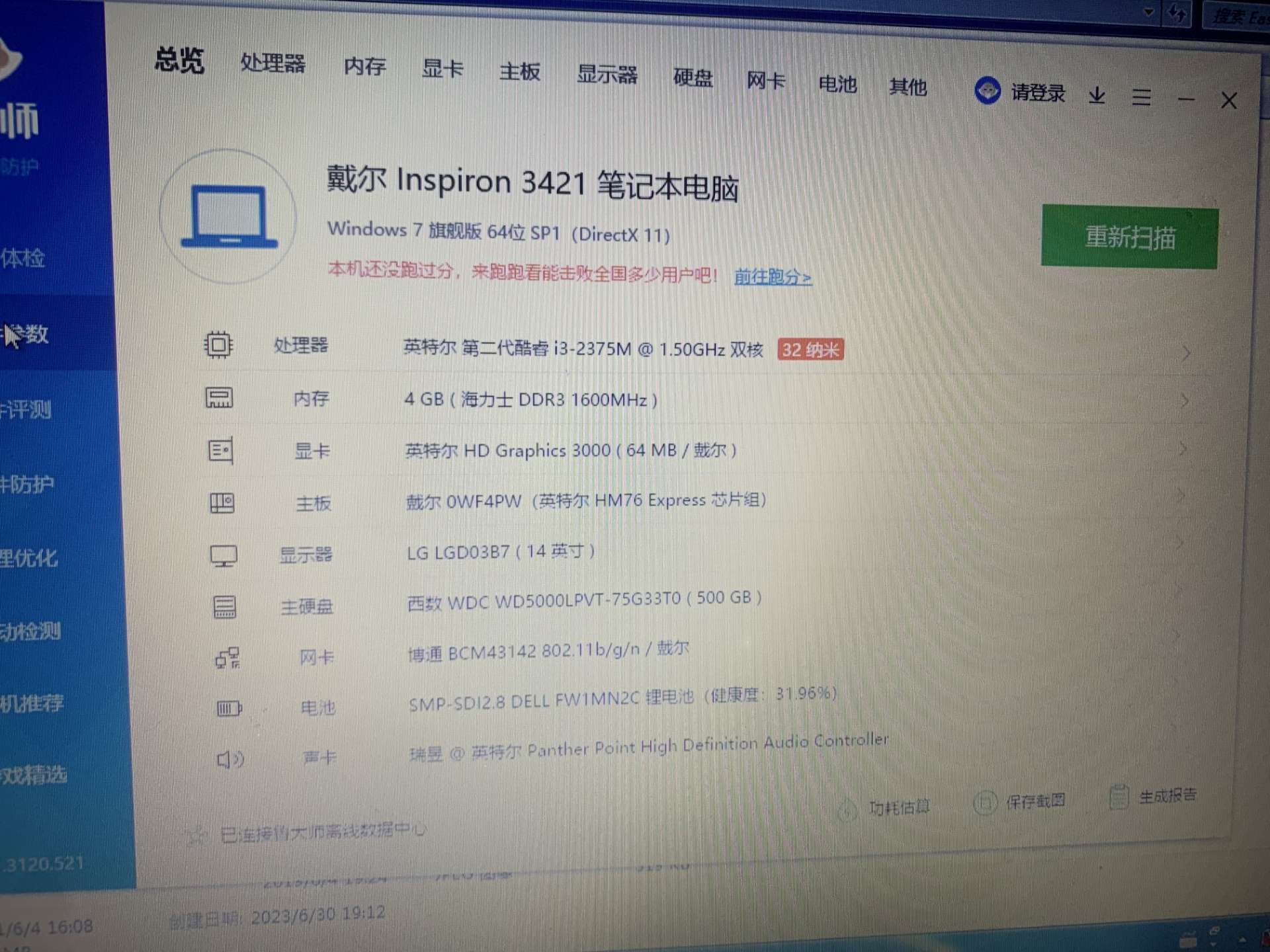This screenshot has width=1270, height=952.
Task: Tap 生成报告 to generate report
Action: [x=1154, y=797]
